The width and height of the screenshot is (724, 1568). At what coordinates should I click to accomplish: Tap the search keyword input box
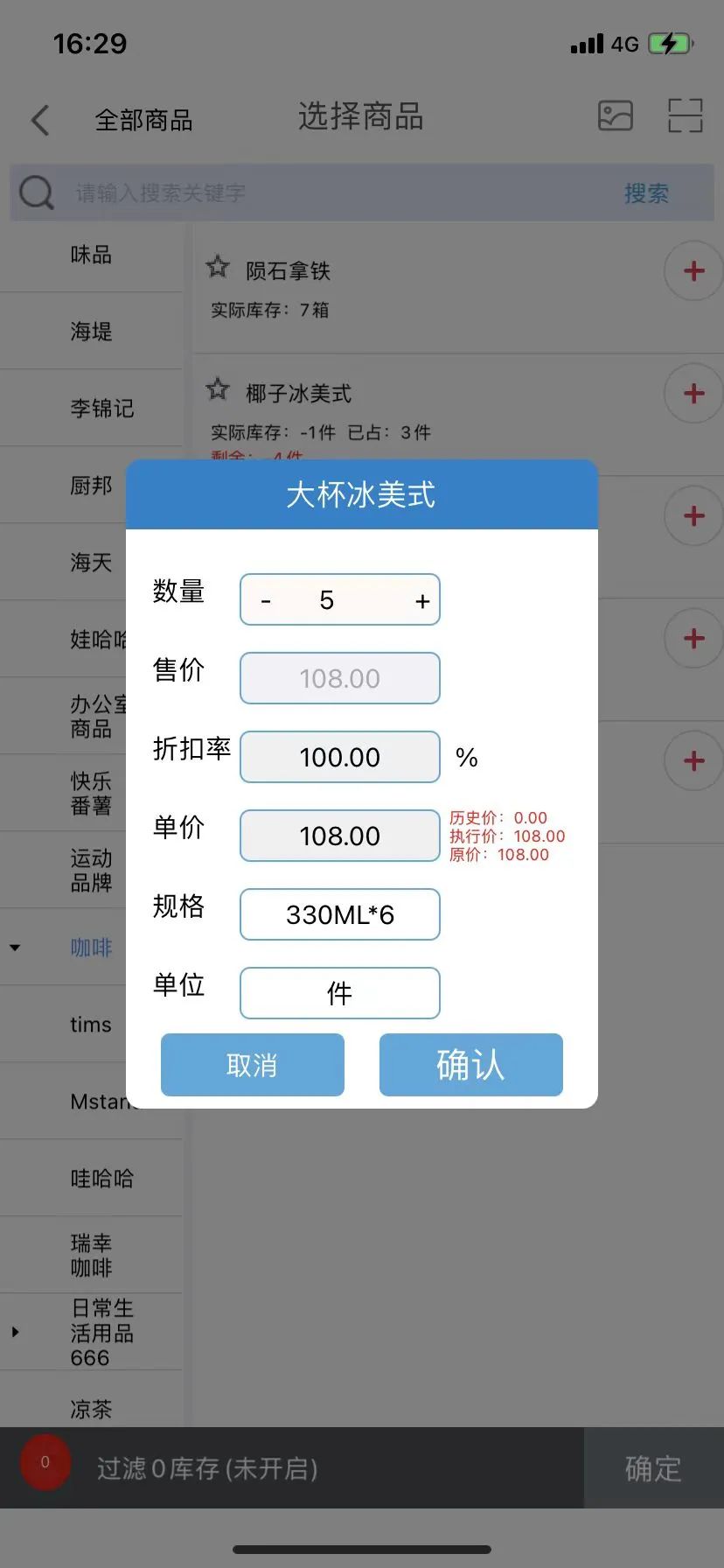pos(332,192)
